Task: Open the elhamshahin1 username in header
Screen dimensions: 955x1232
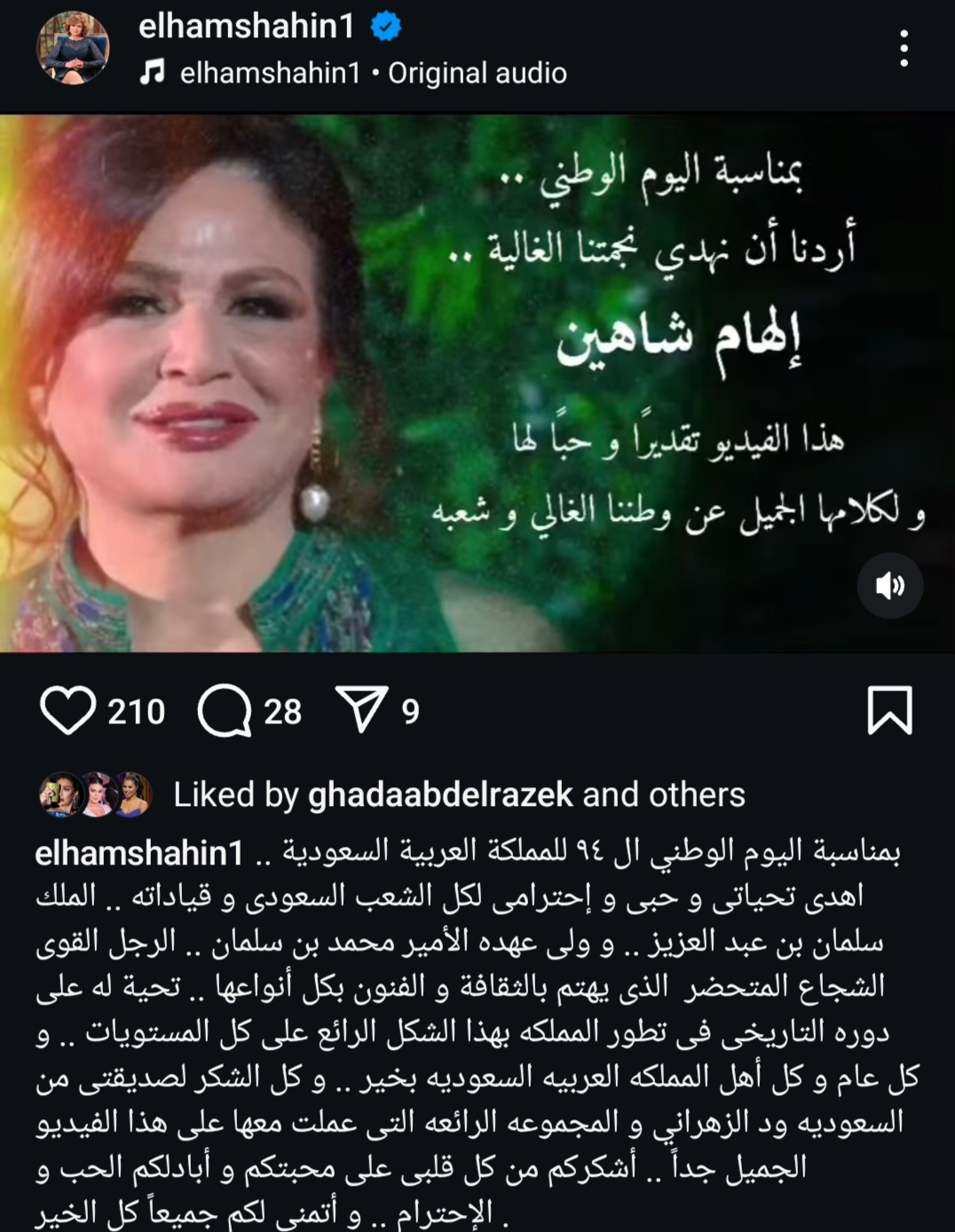Action: (246, 27)
